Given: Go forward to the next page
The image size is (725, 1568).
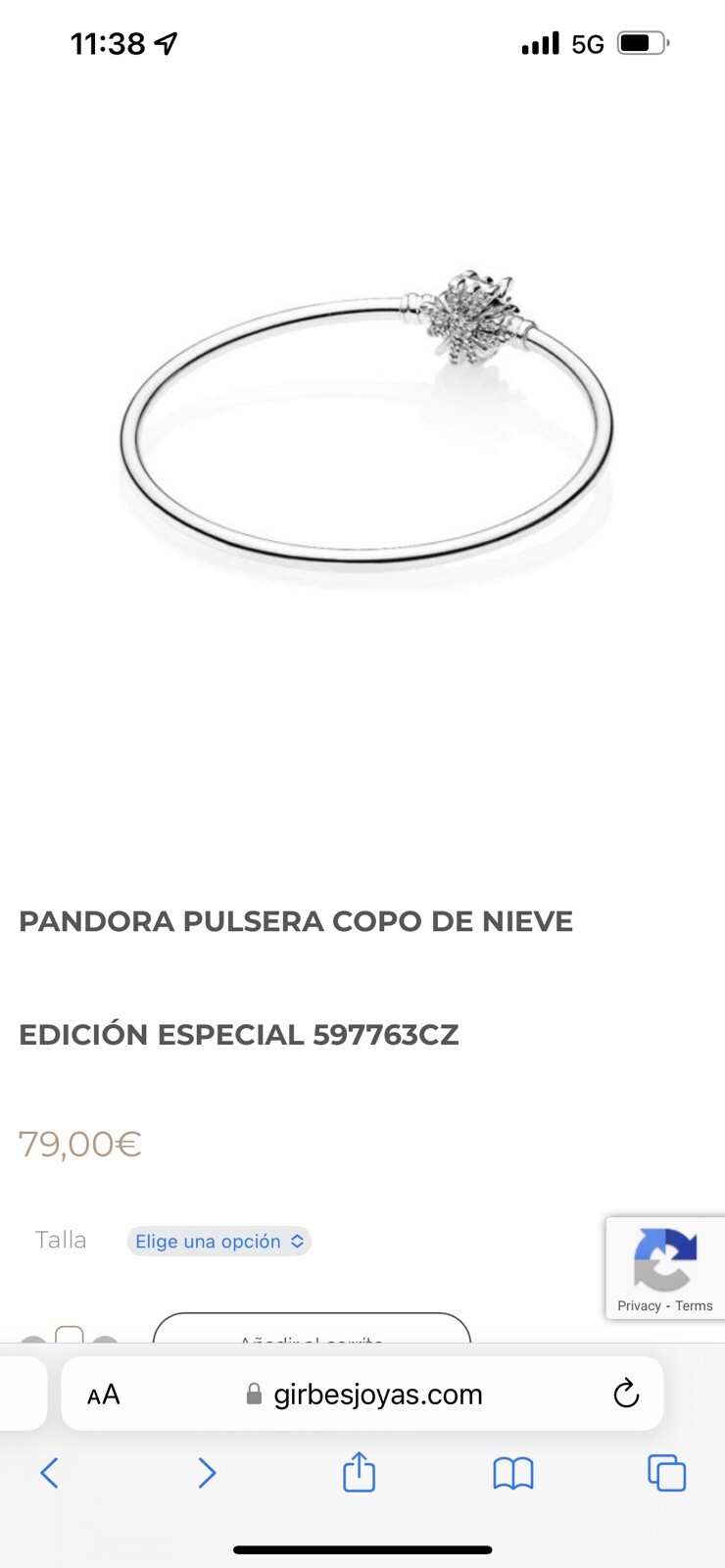Looking at the screenshot, I should [x=206, y=1472].
